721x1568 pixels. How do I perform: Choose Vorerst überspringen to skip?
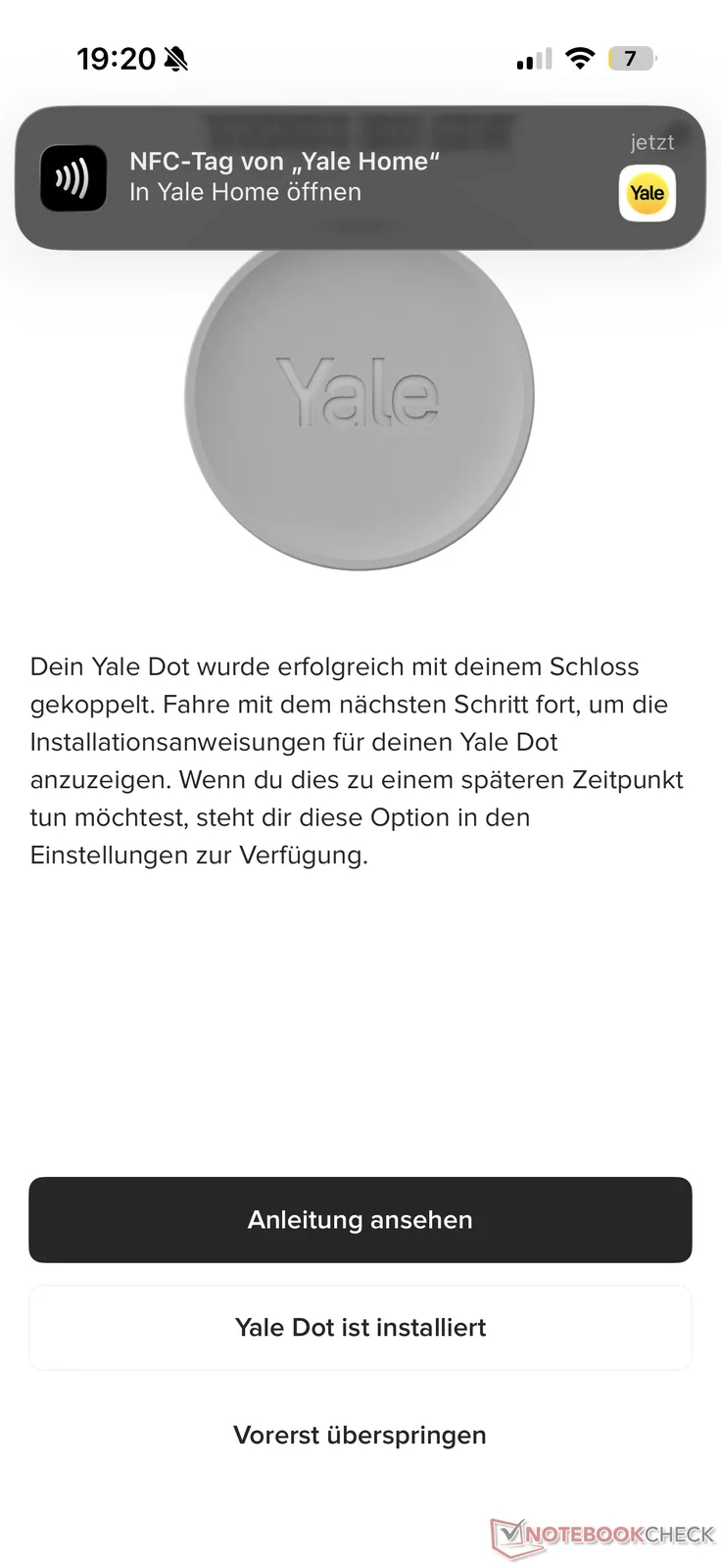pyautogui.click(x=360, y=1435)
